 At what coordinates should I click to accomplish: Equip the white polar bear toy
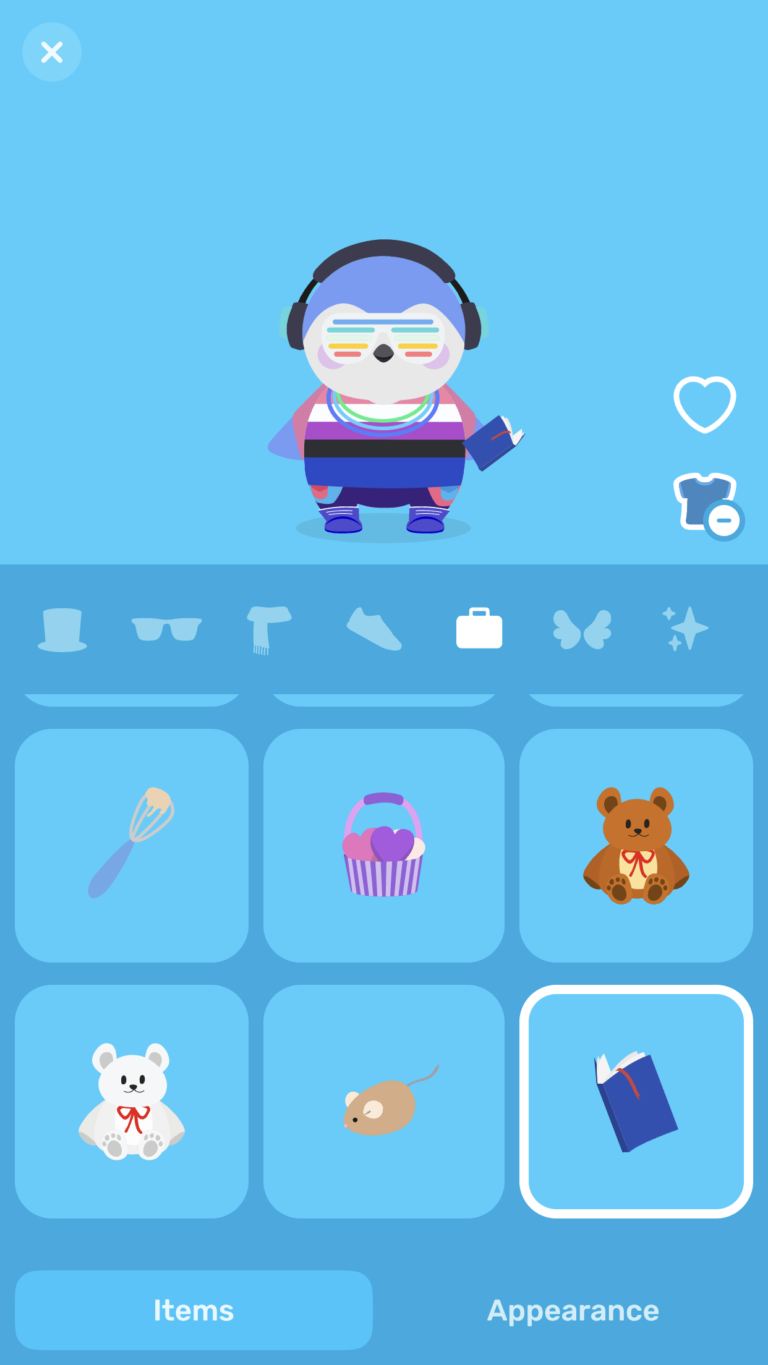[131, 1101]
